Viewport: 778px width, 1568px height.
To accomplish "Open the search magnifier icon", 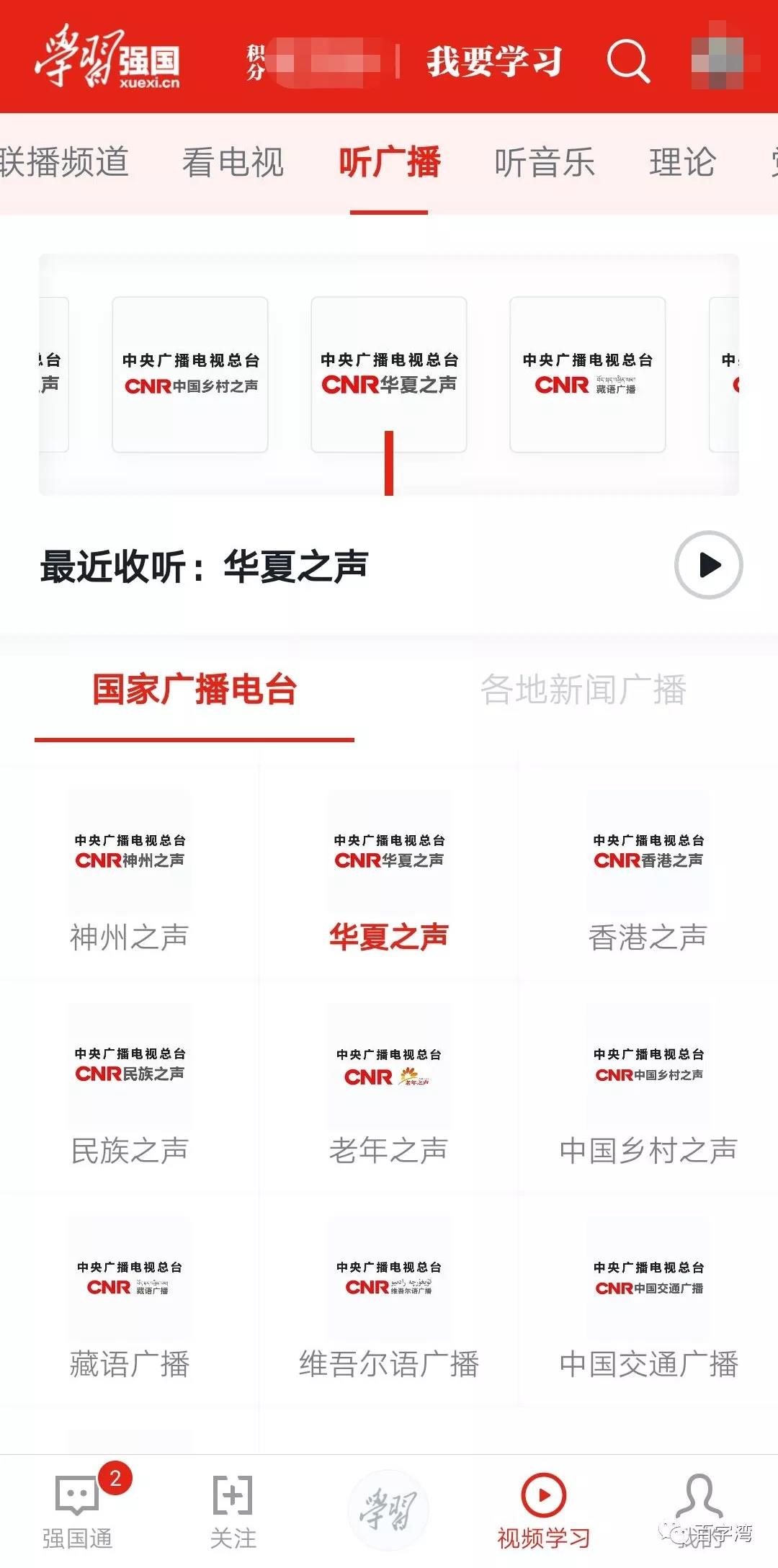I will [x=628, y=61].
